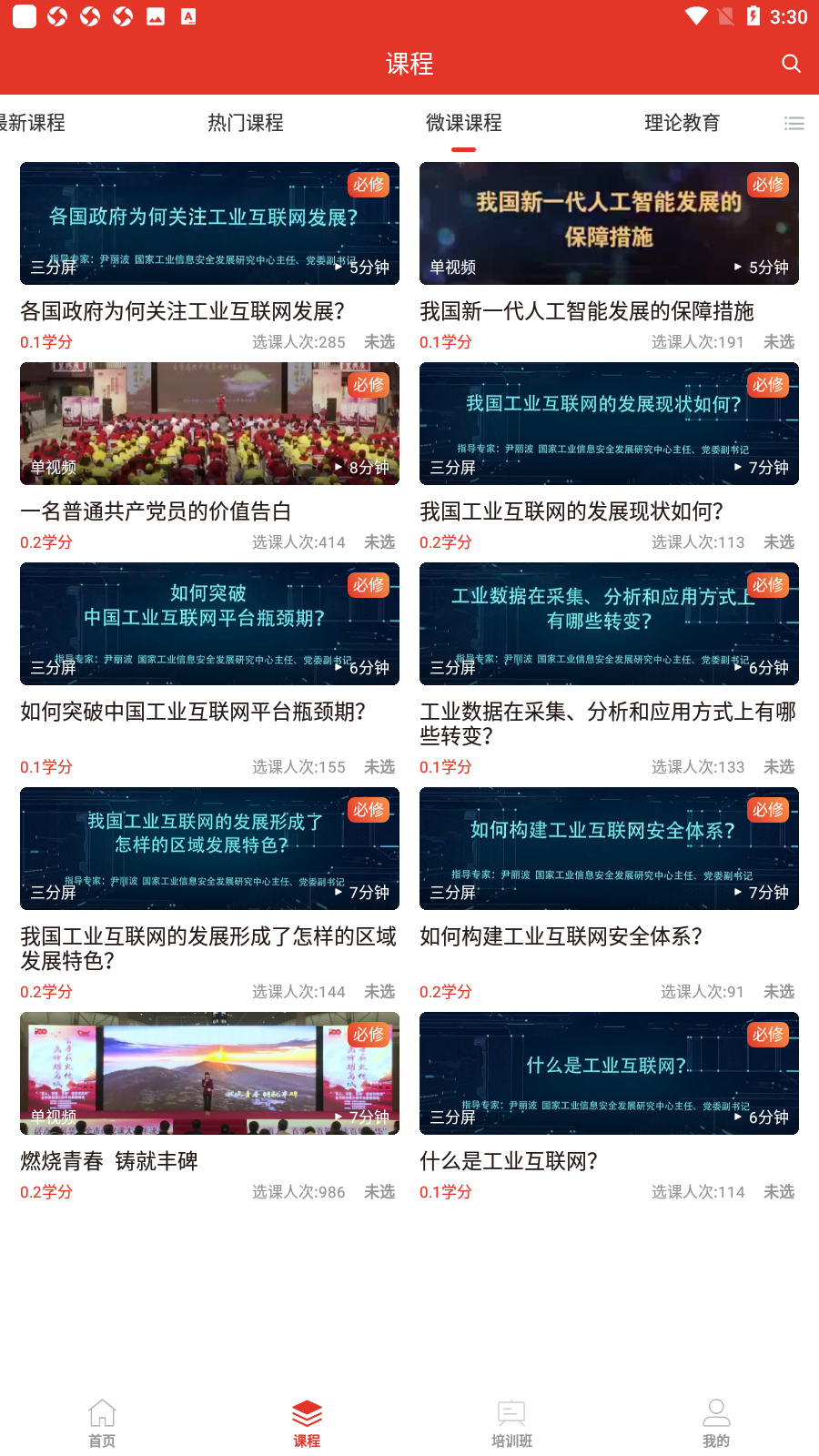
Task: Switch to the 热门课程 tab
Action: 246,123
